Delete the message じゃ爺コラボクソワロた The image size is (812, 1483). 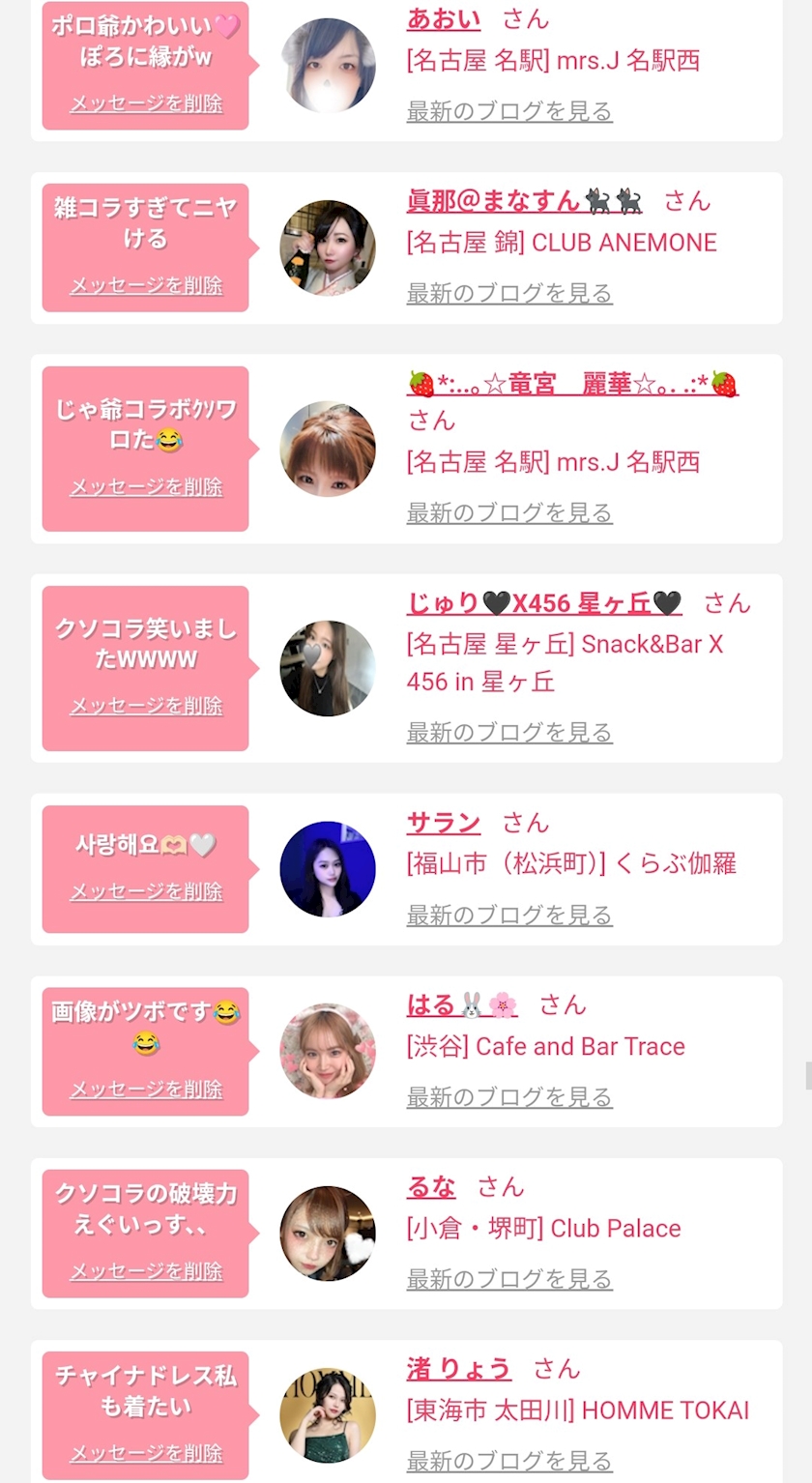(146, 486)
